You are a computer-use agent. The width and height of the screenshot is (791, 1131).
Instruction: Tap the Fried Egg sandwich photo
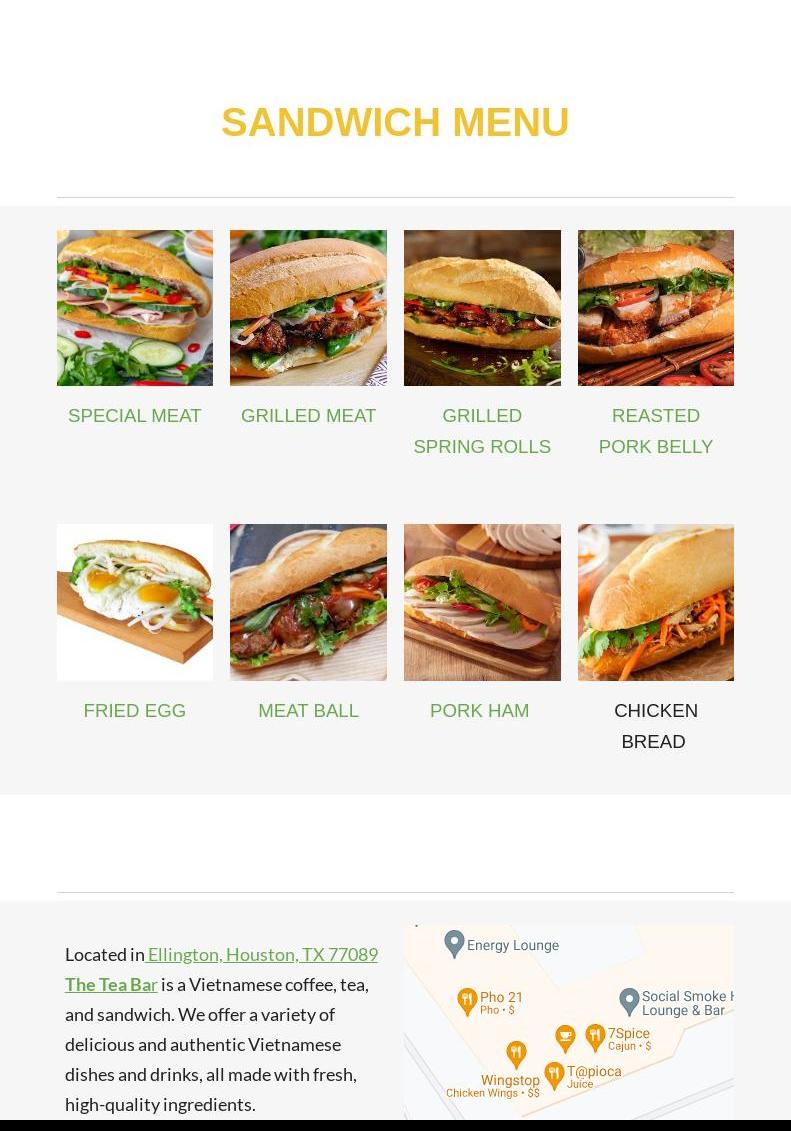pos(134,602)
